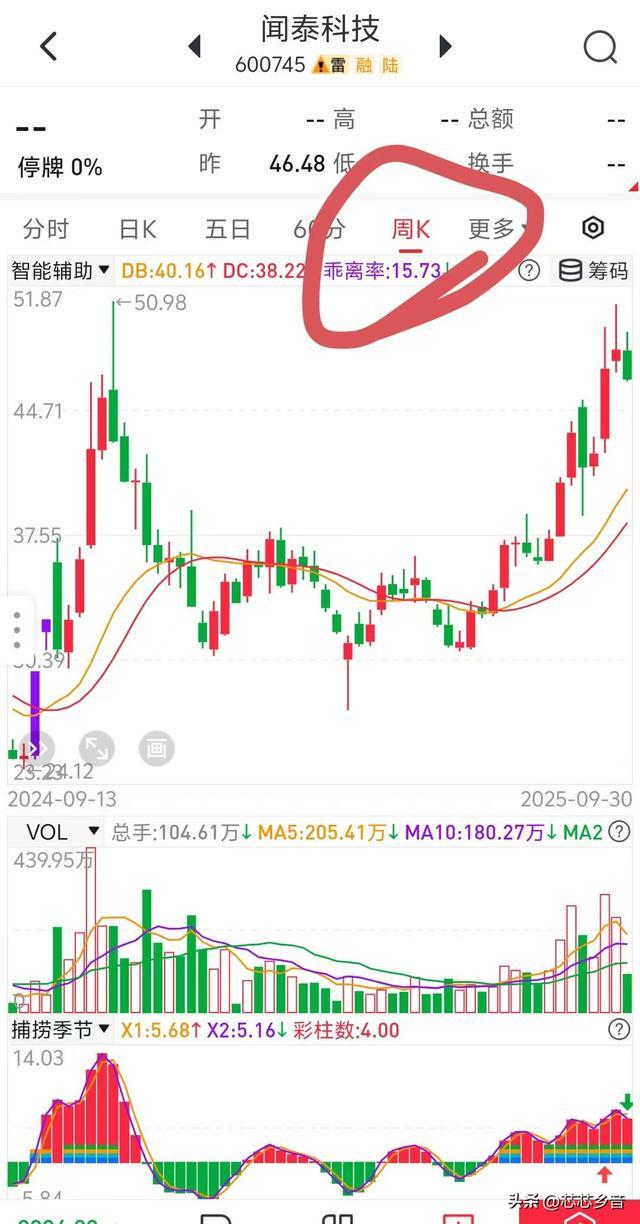The height and width of the screenshot is (1224, 640).
Task: Switch to the previous stock arrow
Action: tap(195, 46)
